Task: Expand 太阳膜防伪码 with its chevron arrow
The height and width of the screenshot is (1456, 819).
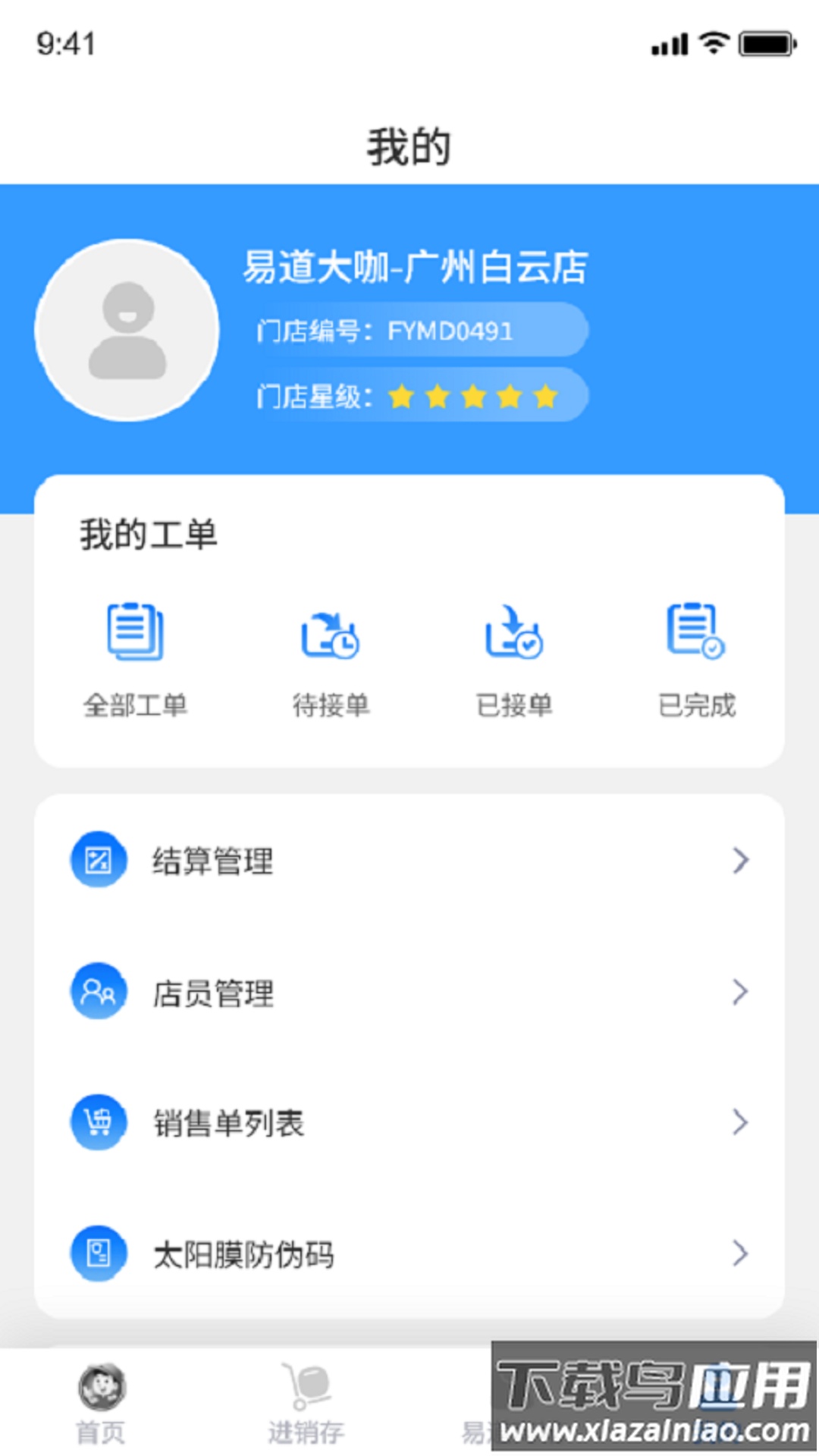Action: [739, 1254]
